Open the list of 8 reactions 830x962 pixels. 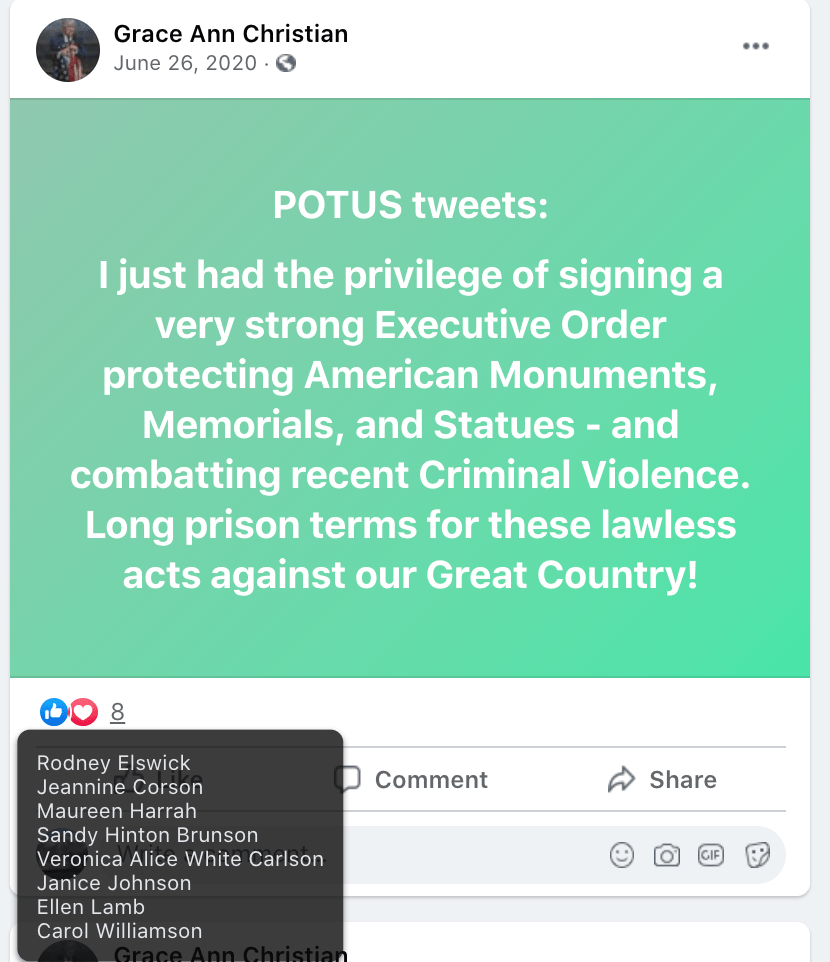[x=118, y=712]
